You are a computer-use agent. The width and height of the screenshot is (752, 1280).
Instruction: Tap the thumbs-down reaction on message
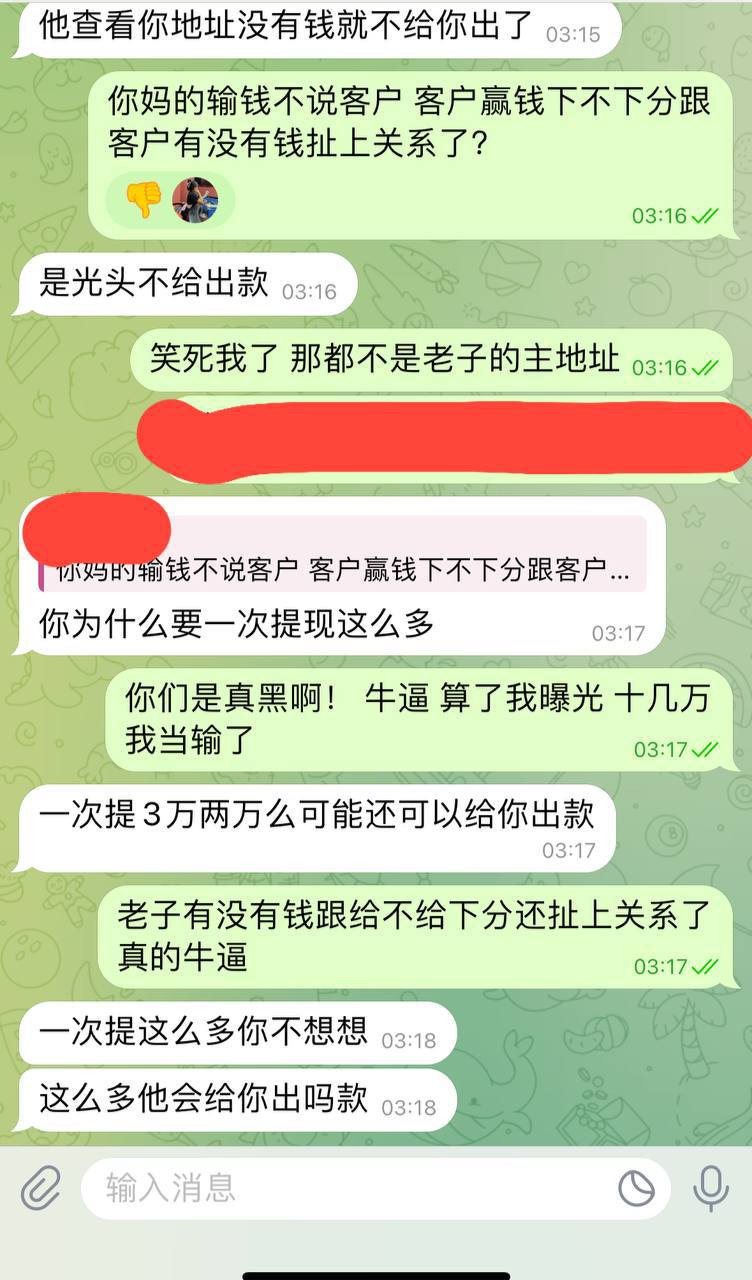144,200
